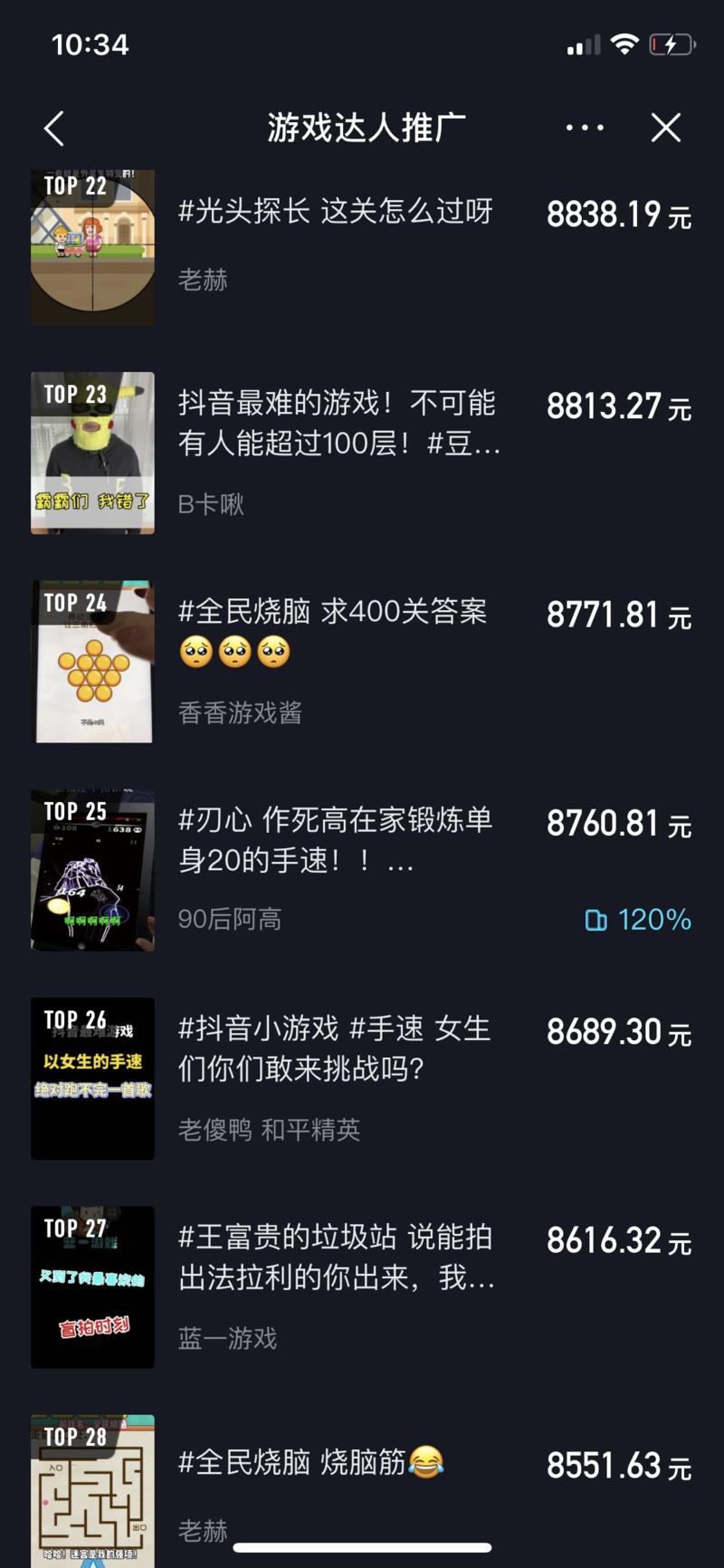Open the TOP 25 刃心 gameplay thumbnail

(x=92, y=871)
